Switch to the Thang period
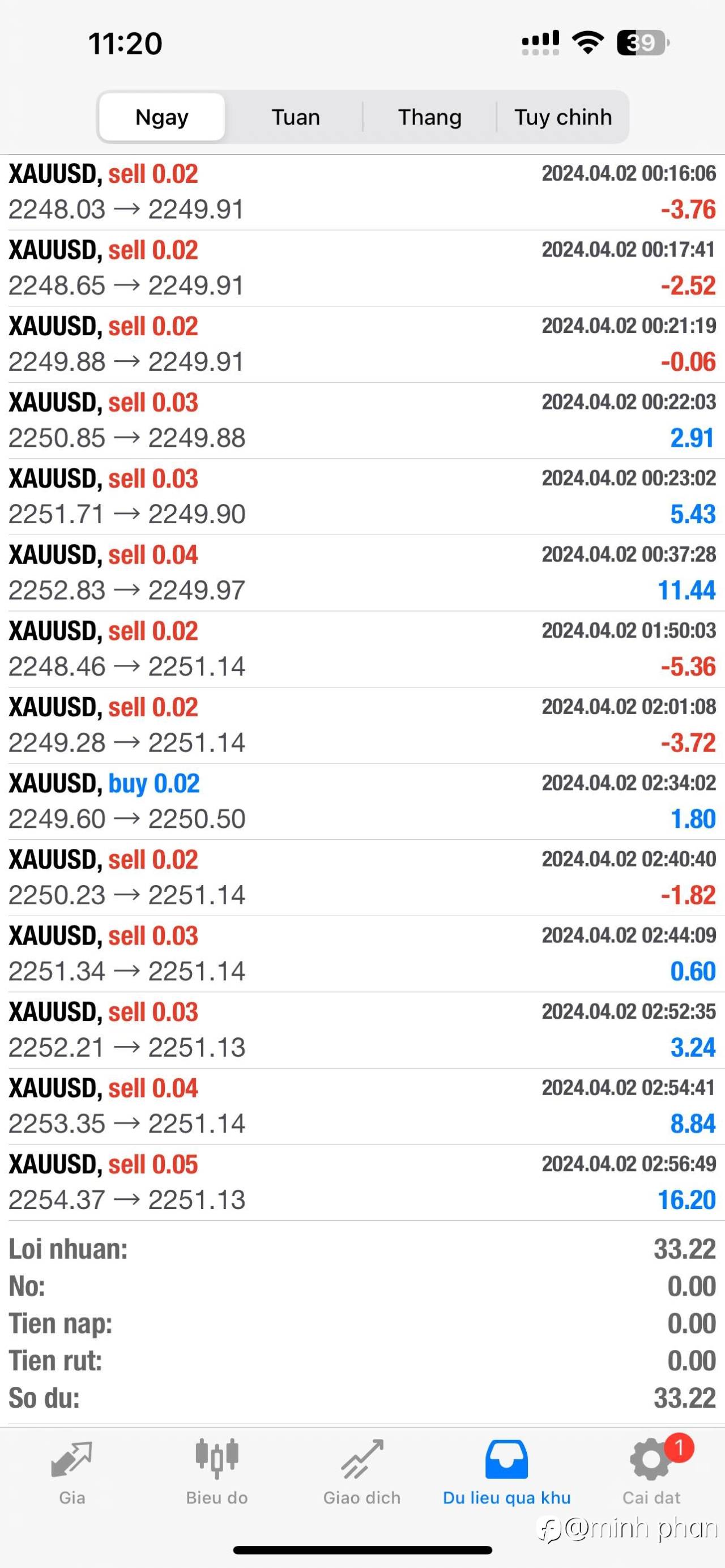 [430, 117]
